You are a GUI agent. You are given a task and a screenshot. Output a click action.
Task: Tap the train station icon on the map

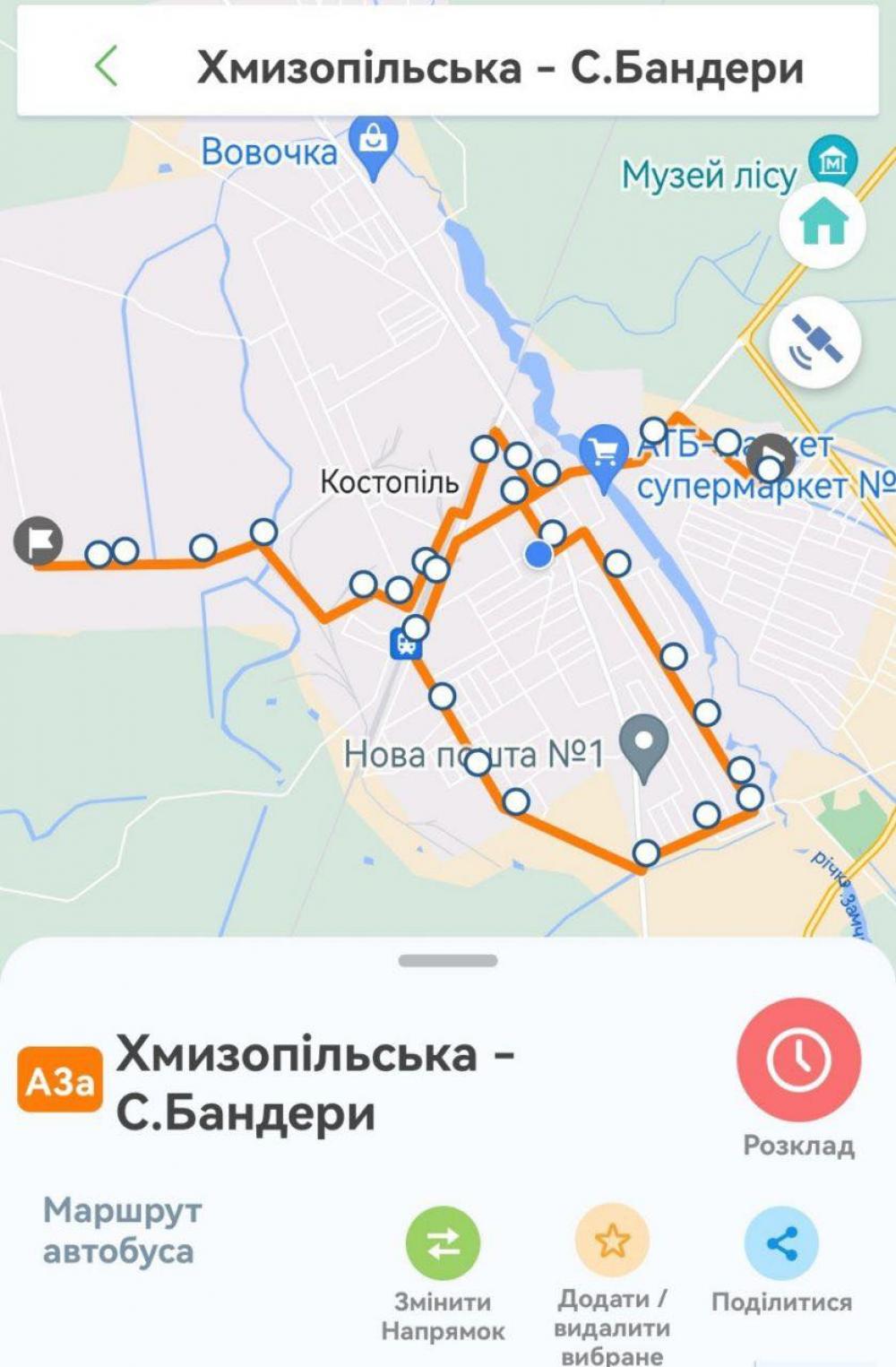tap(406, 644)
